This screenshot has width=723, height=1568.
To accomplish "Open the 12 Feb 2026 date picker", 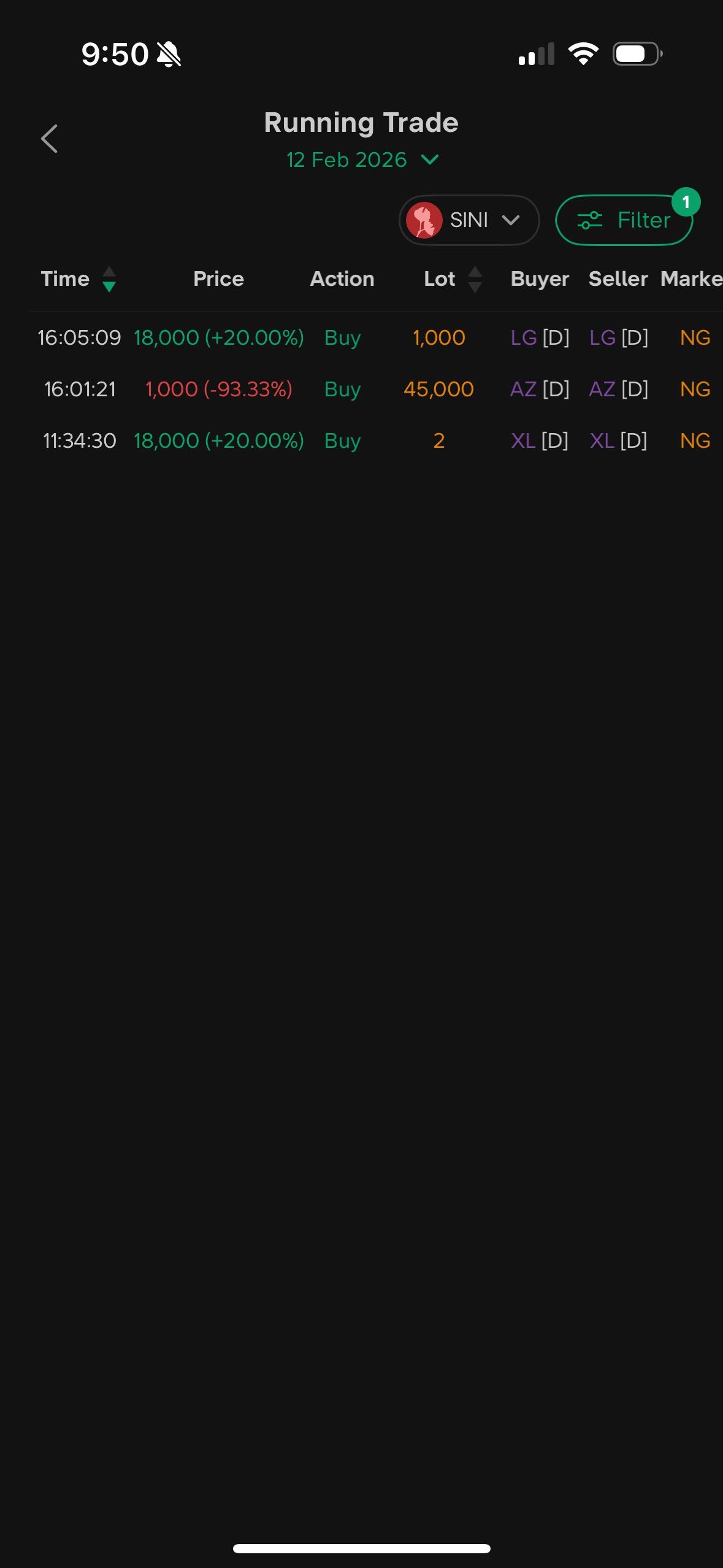I will click(x=362, y=160).
